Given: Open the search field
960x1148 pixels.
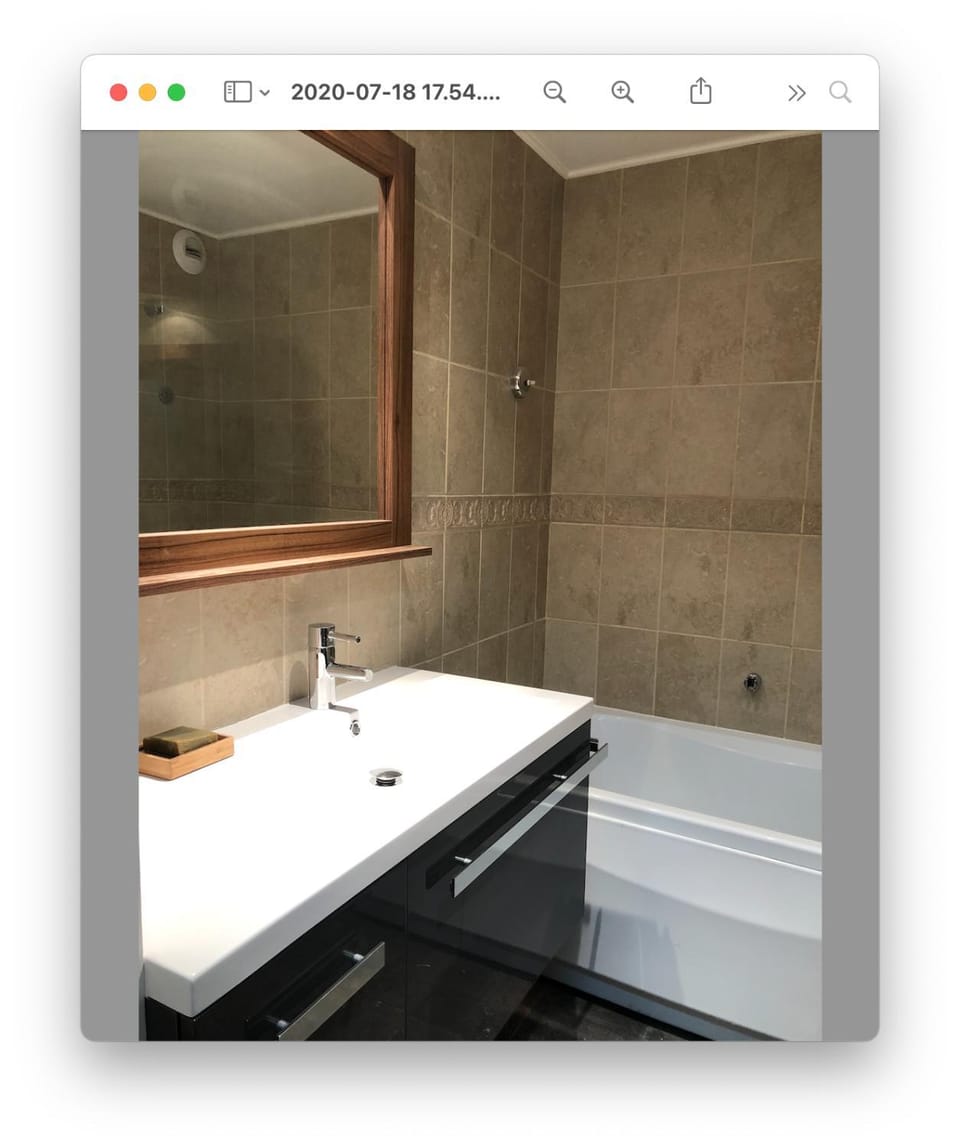Looking at the screenshot, I should click(x=840, y=93).
